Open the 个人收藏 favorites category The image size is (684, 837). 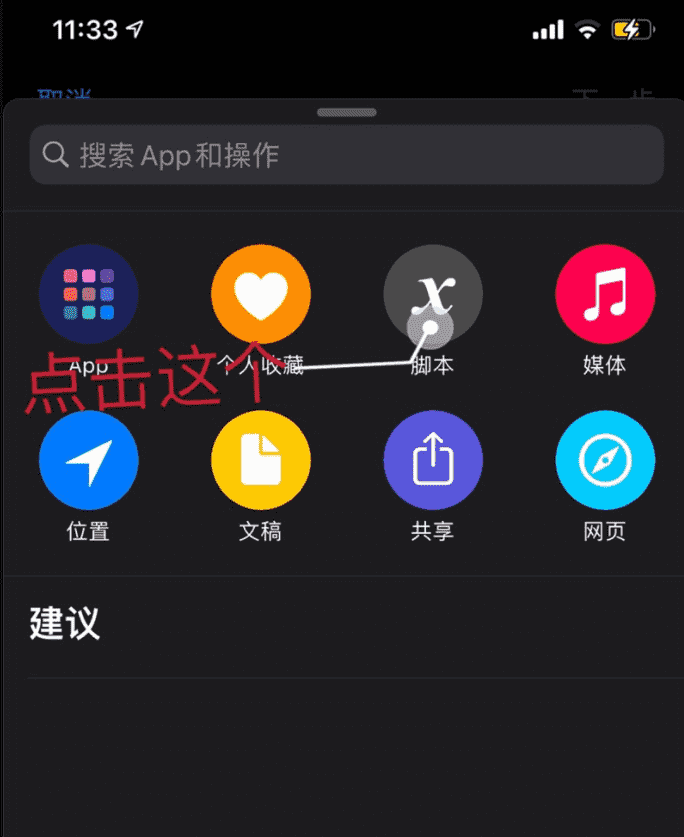coord(260,295)
